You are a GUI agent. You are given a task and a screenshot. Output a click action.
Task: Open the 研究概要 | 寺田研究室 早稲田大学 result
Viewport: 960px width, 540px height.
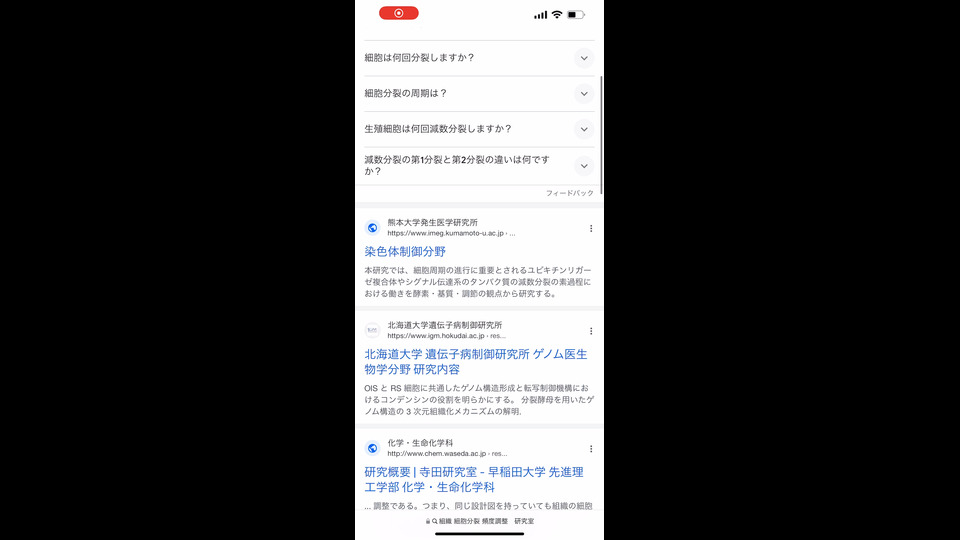[x=473, y=479]
